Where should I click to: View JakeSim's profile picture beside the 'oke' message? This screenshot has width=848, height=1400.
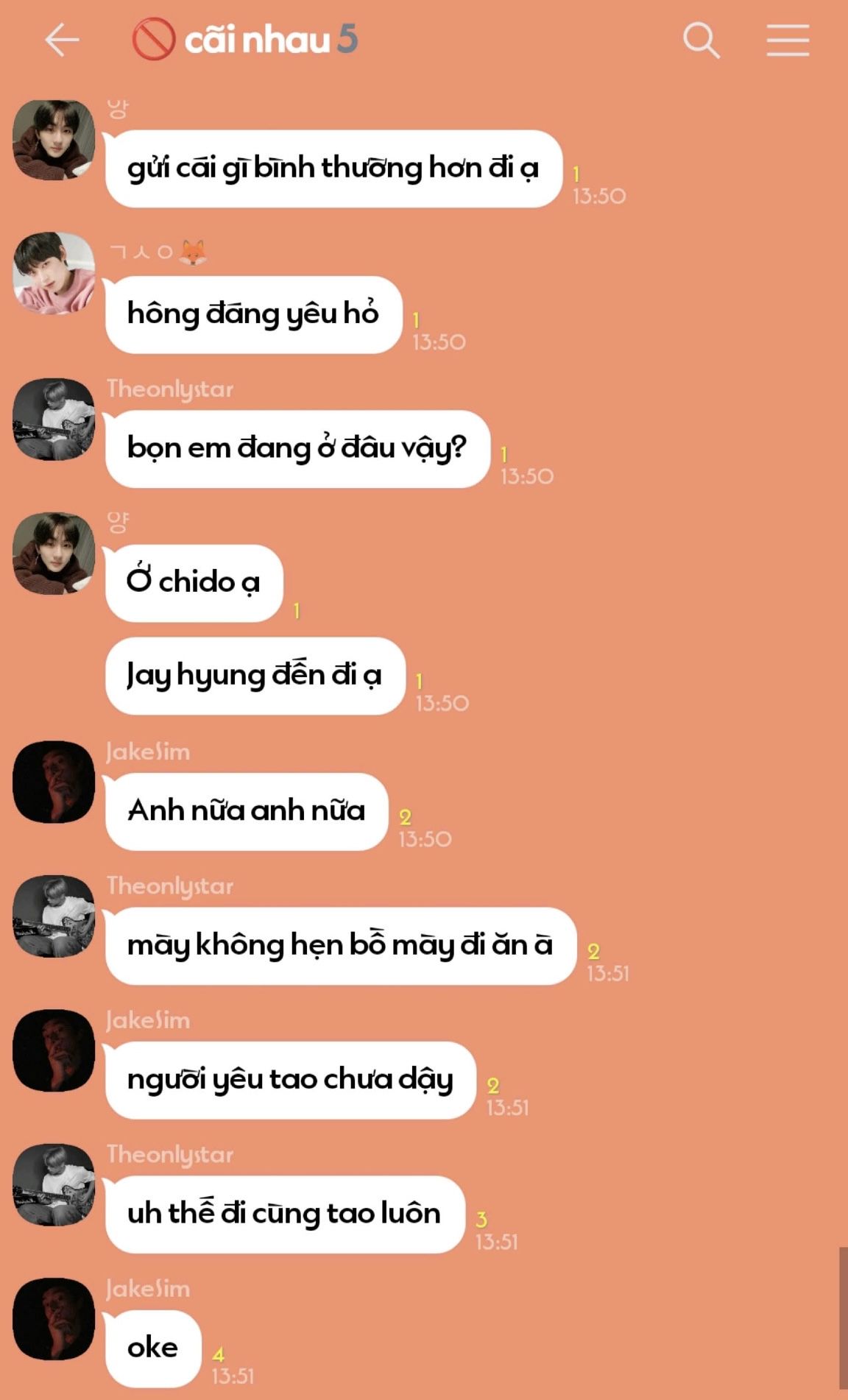(x=54, y=1319)
